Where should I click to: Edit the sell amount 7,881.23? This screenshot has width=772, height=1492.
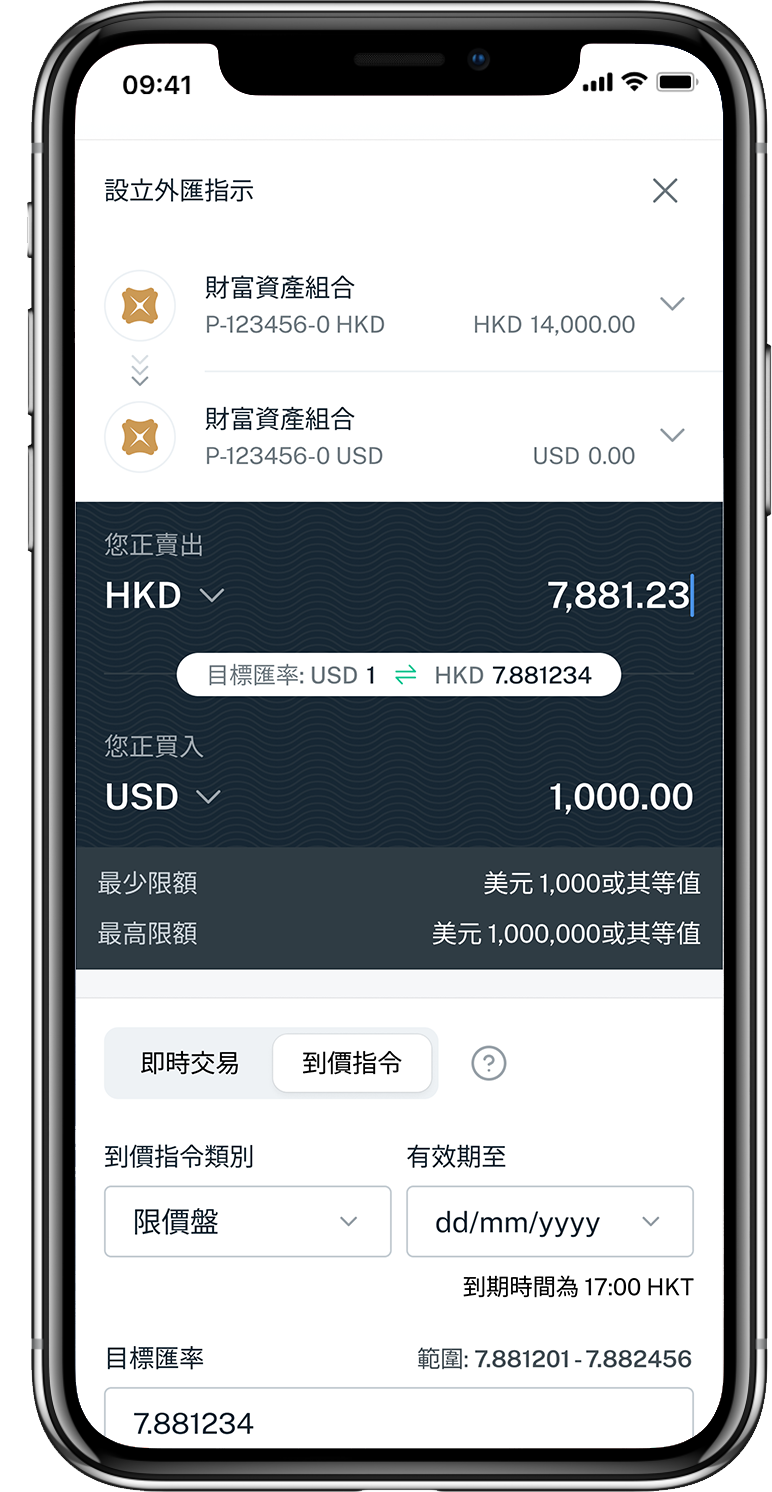[618, 596]
